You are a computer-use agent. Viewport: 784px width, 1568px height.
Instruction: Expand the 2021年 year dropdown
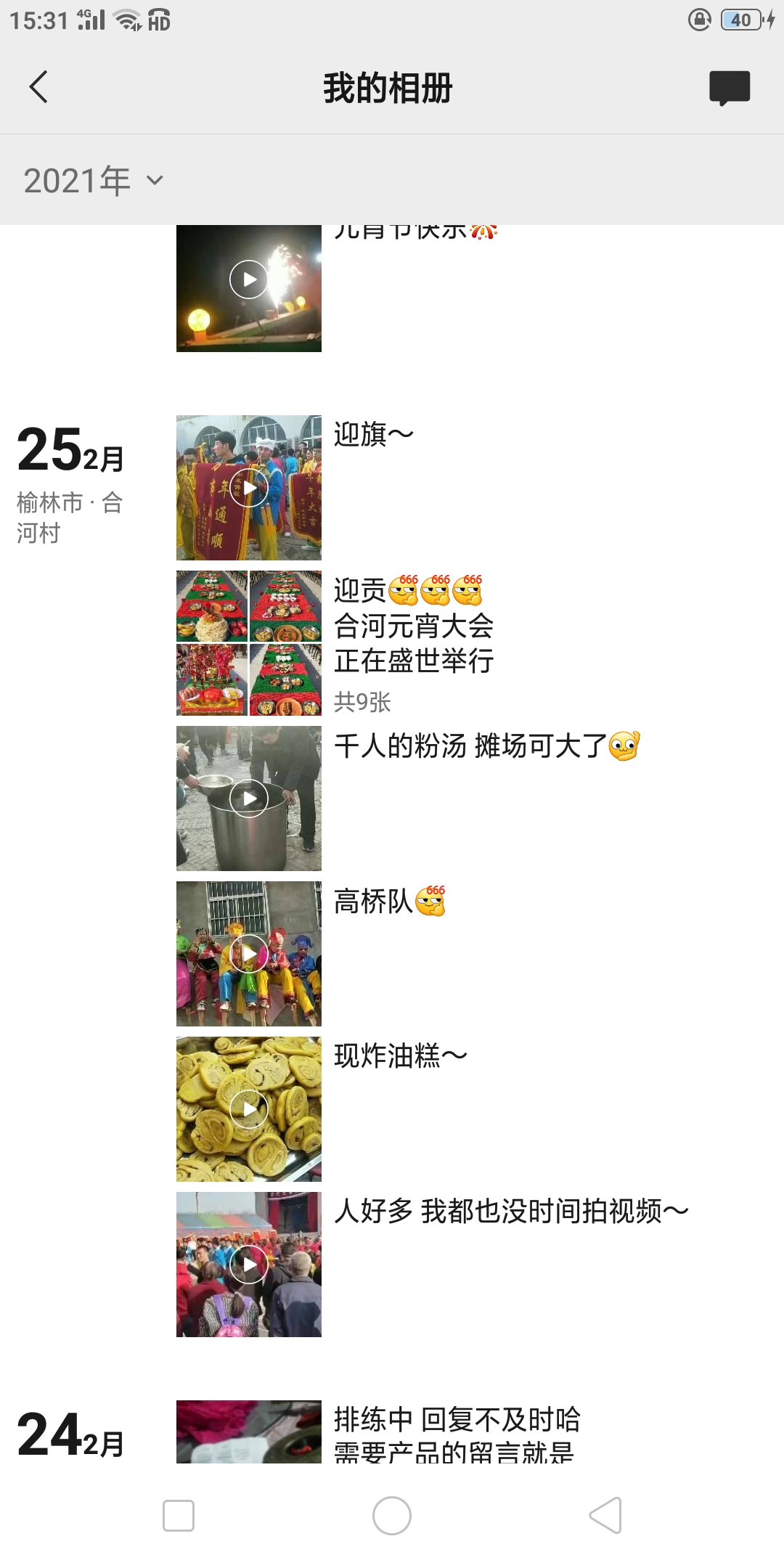[x=94, y=181]
